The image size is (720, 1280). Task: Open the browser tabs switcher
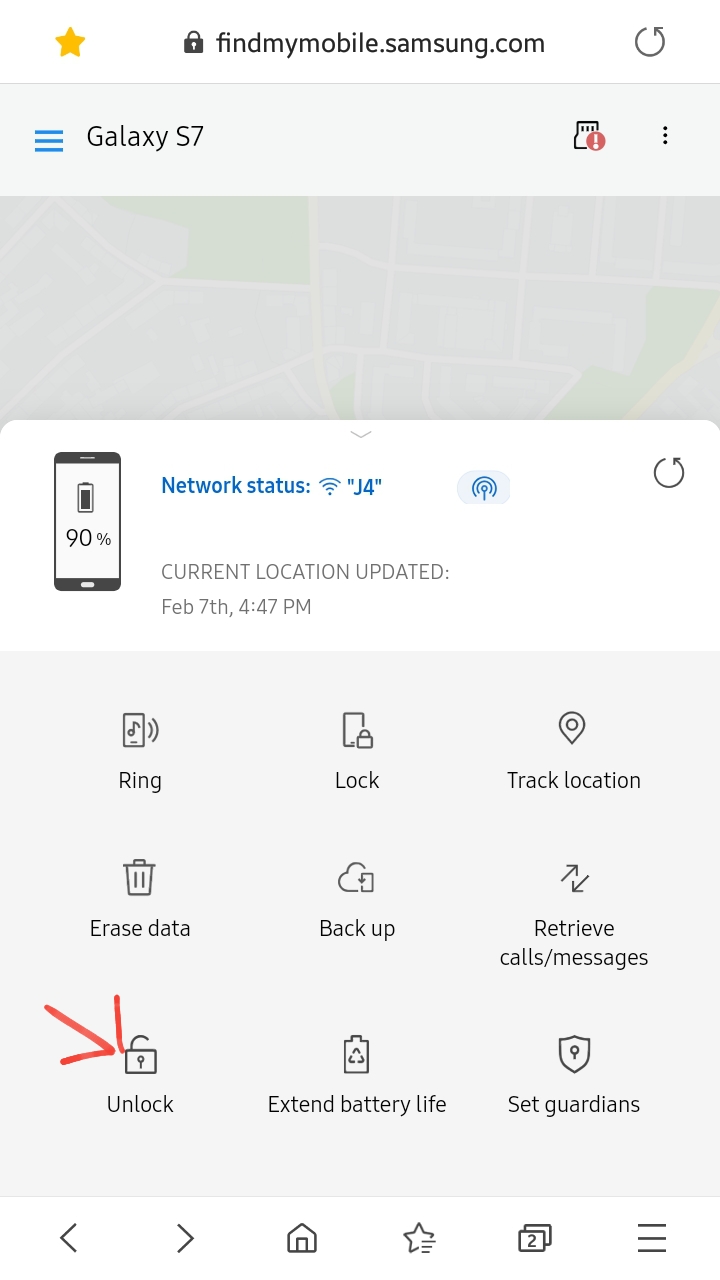click(x=534, y=1238)
